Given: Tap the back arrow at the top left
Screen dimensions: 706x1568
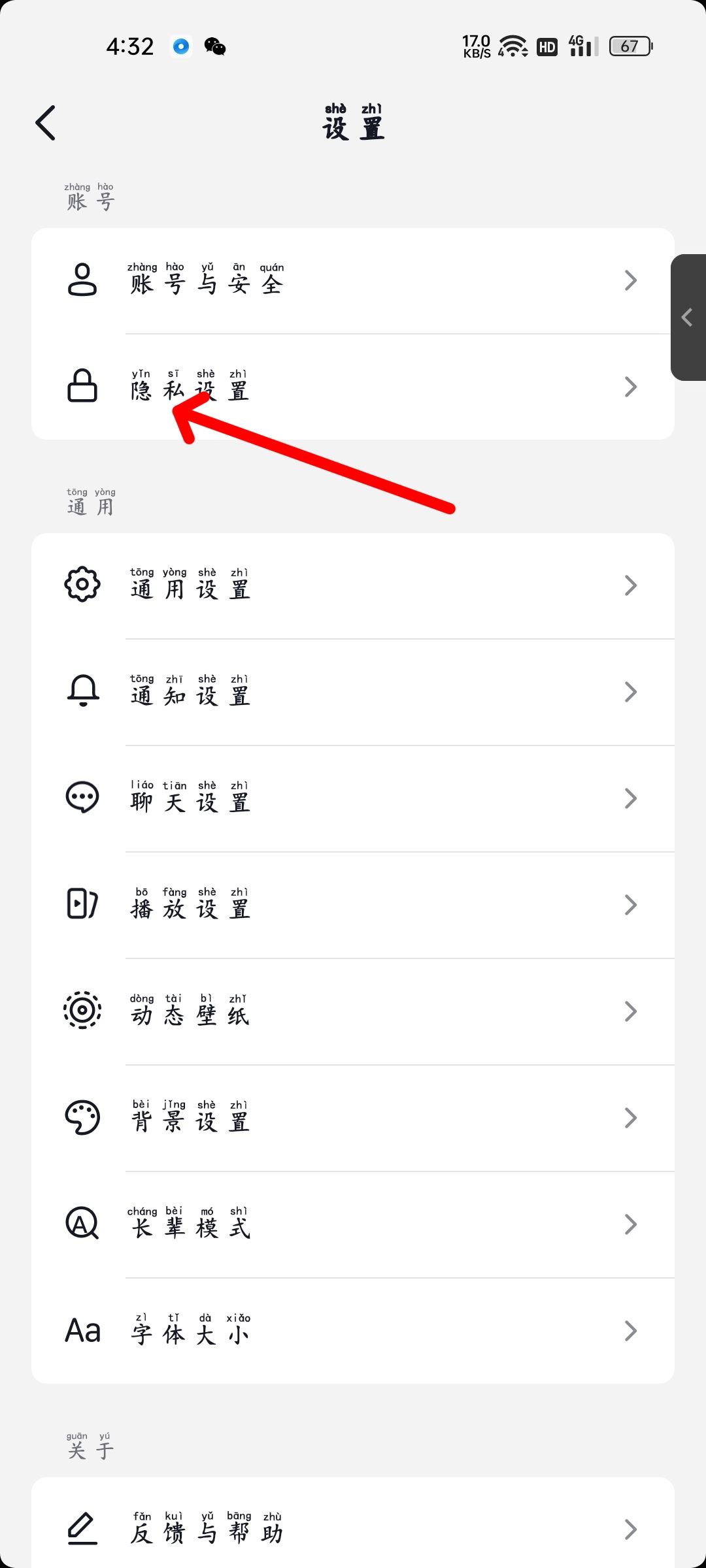Looking at the screenshot, I should 46,122.
